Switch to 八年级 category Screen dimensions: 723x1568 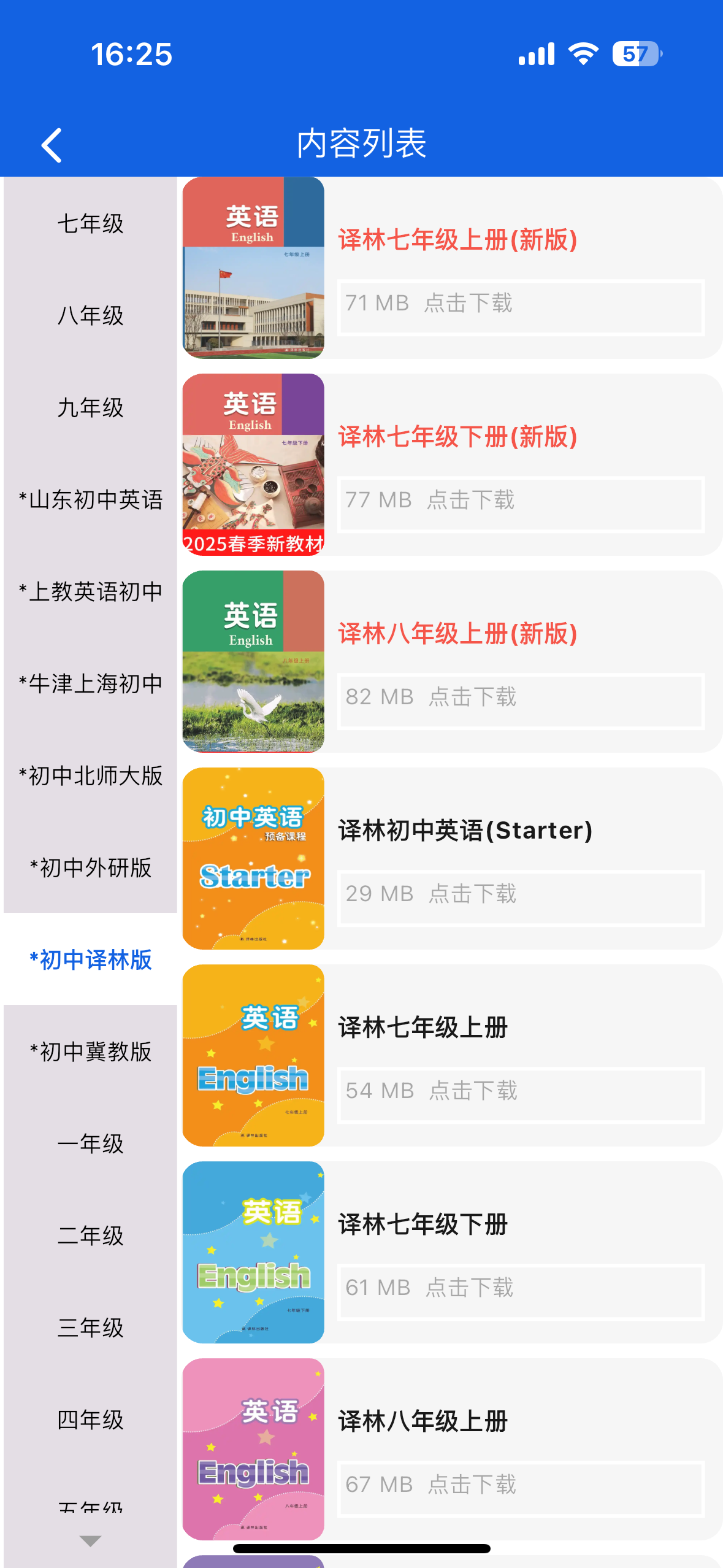[x=90, y=315]
